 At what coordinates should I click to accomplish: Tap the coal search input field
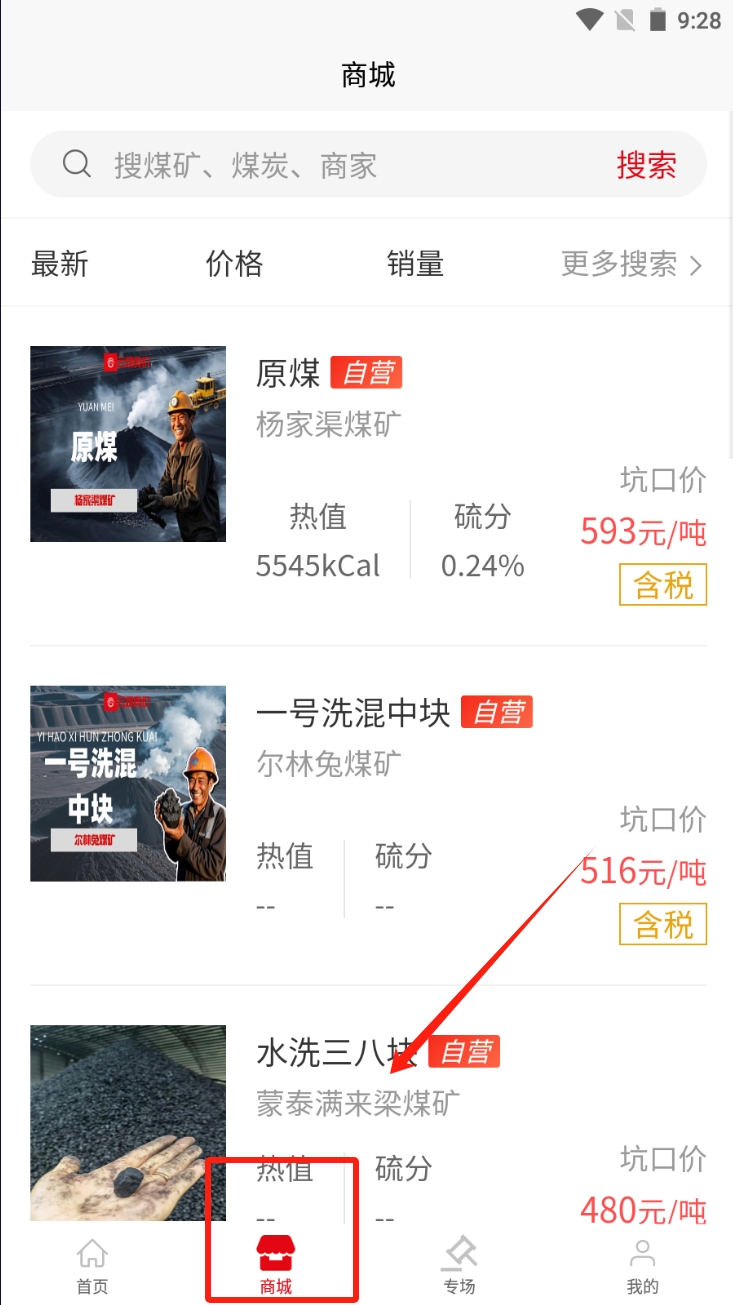tap(340, 165)
